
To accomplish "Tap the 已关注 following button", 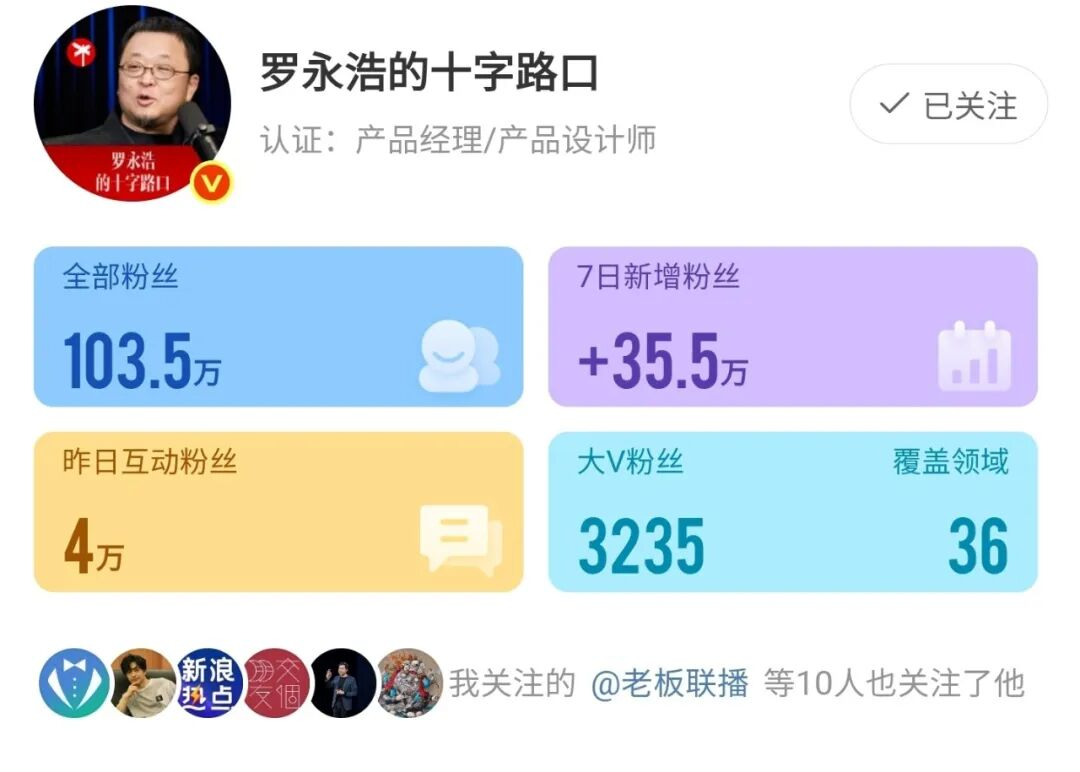I will click(x=948, y=104).
